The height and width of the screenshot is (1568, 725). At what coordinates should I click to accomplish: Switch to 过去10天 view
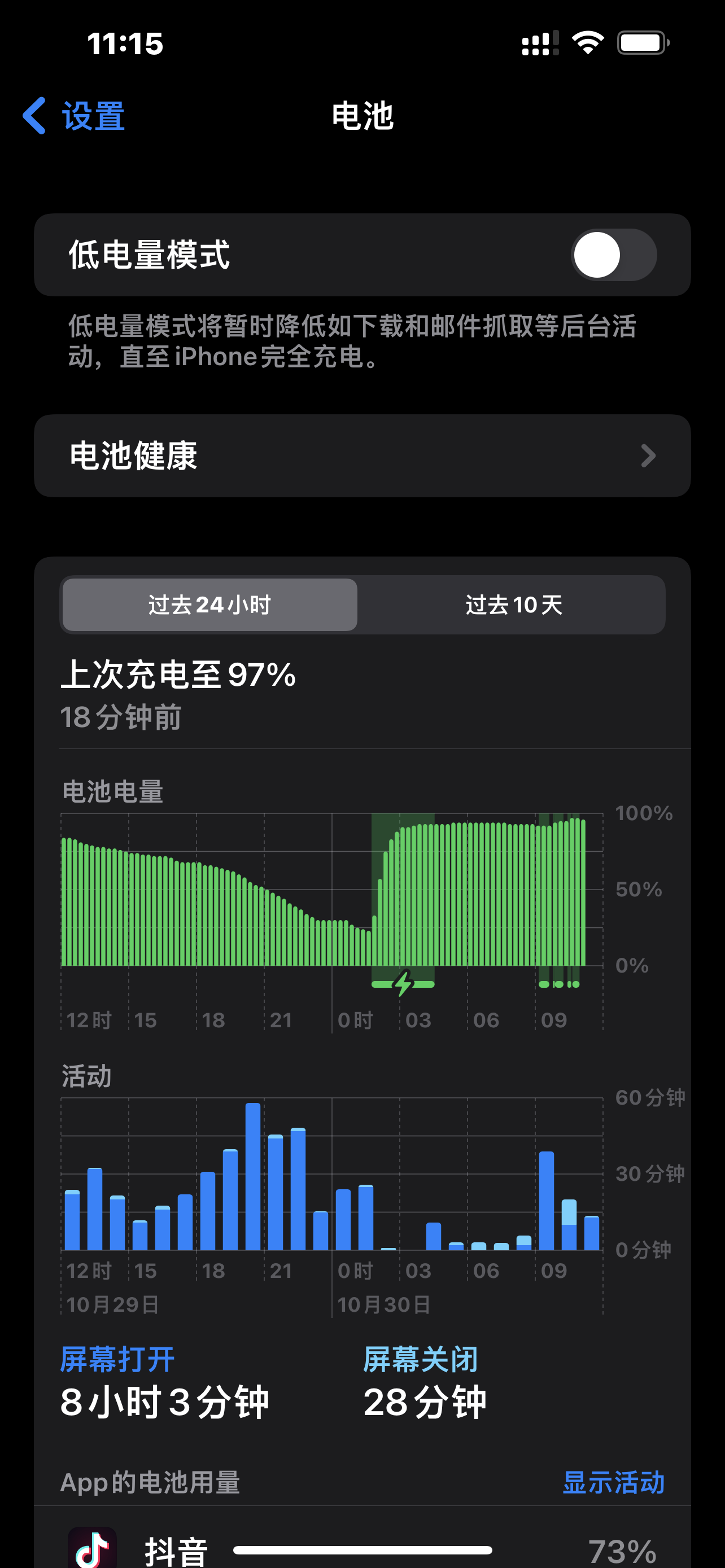coord(513,605)
